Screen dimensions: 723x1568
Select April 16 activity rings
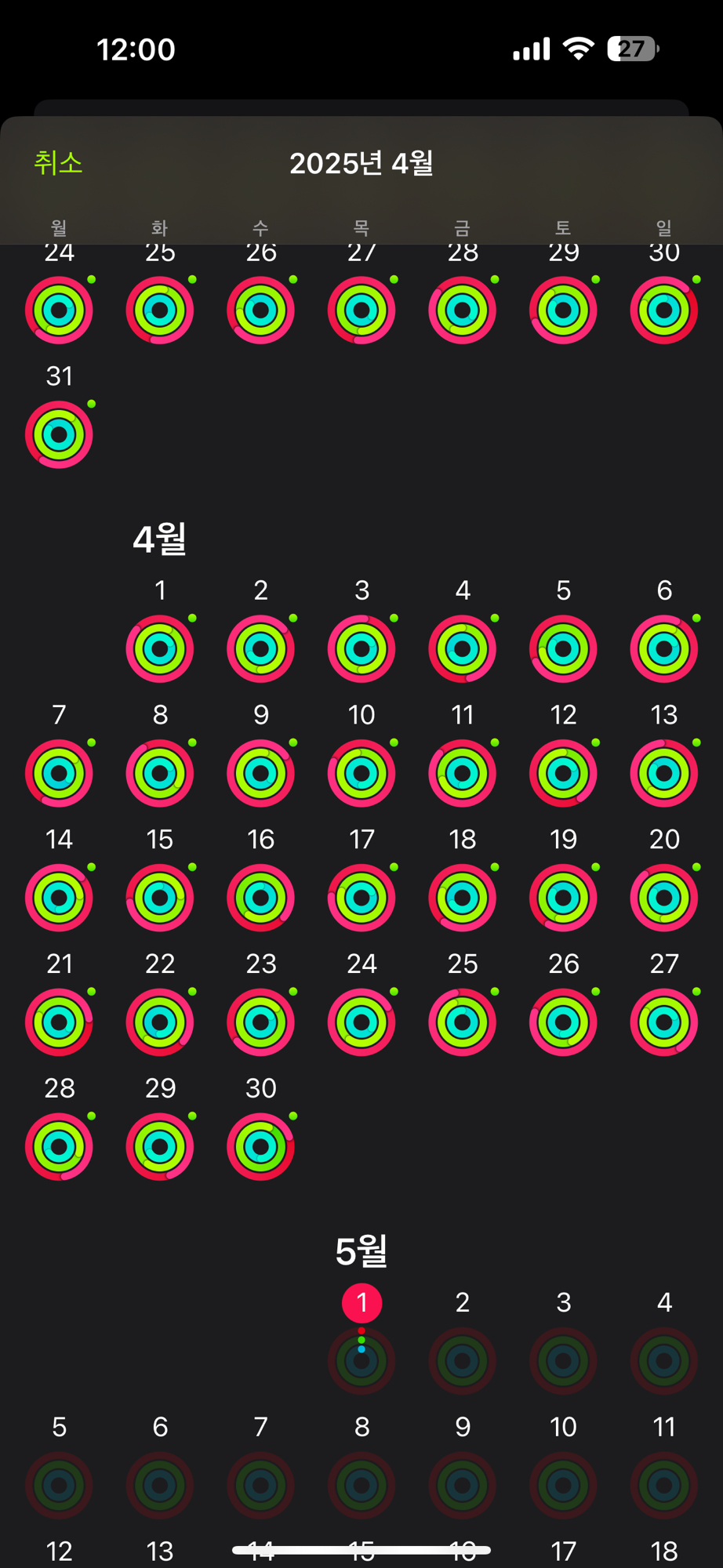tap(261, 898)
